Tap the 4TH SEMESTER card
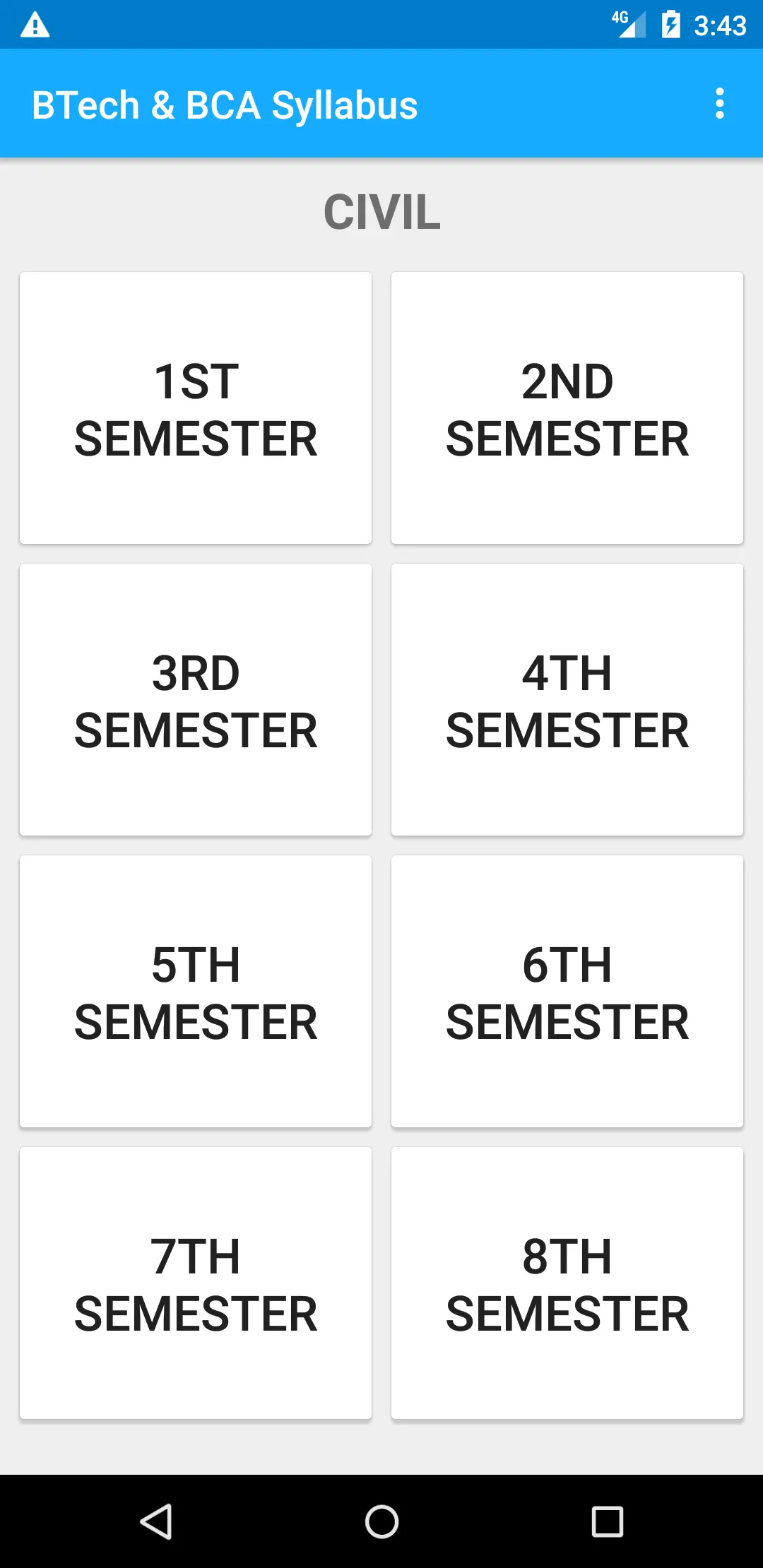 click(x=567, y=700)
